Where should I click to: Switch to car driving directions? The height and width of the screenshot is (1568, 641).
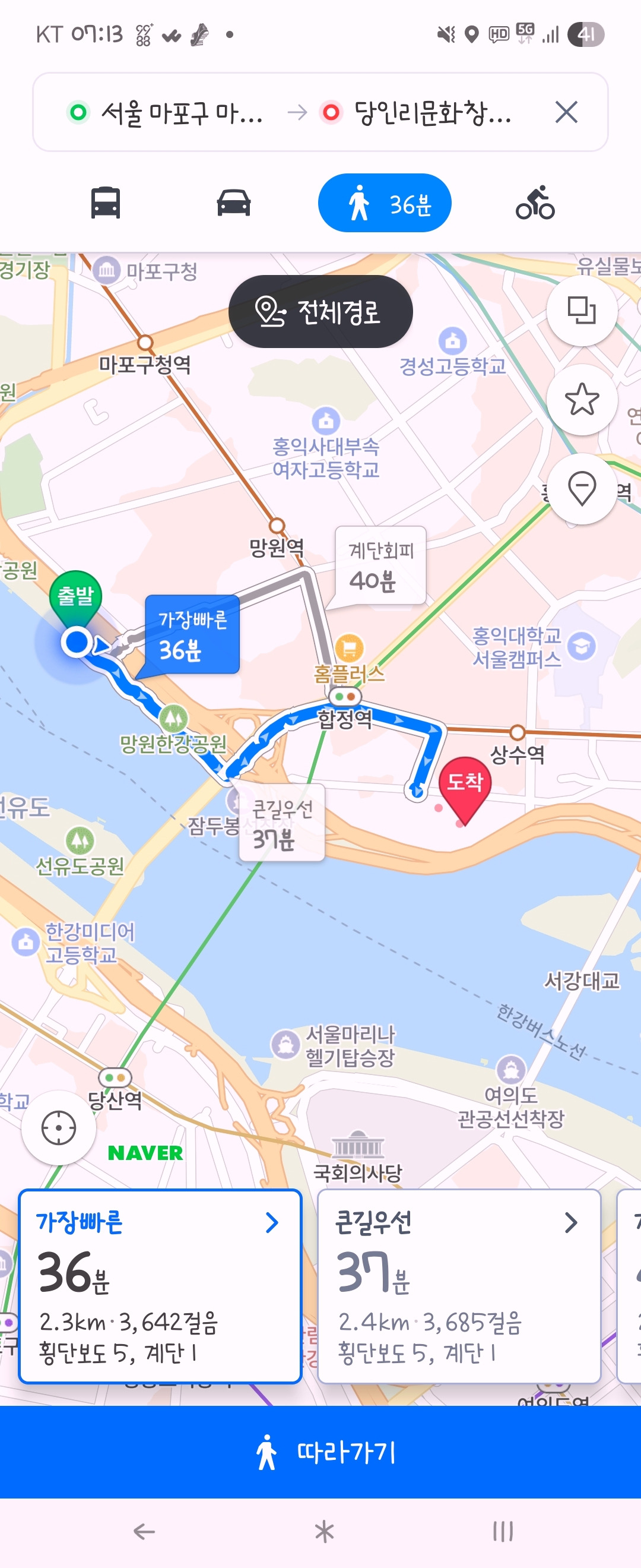pos(233,203)
